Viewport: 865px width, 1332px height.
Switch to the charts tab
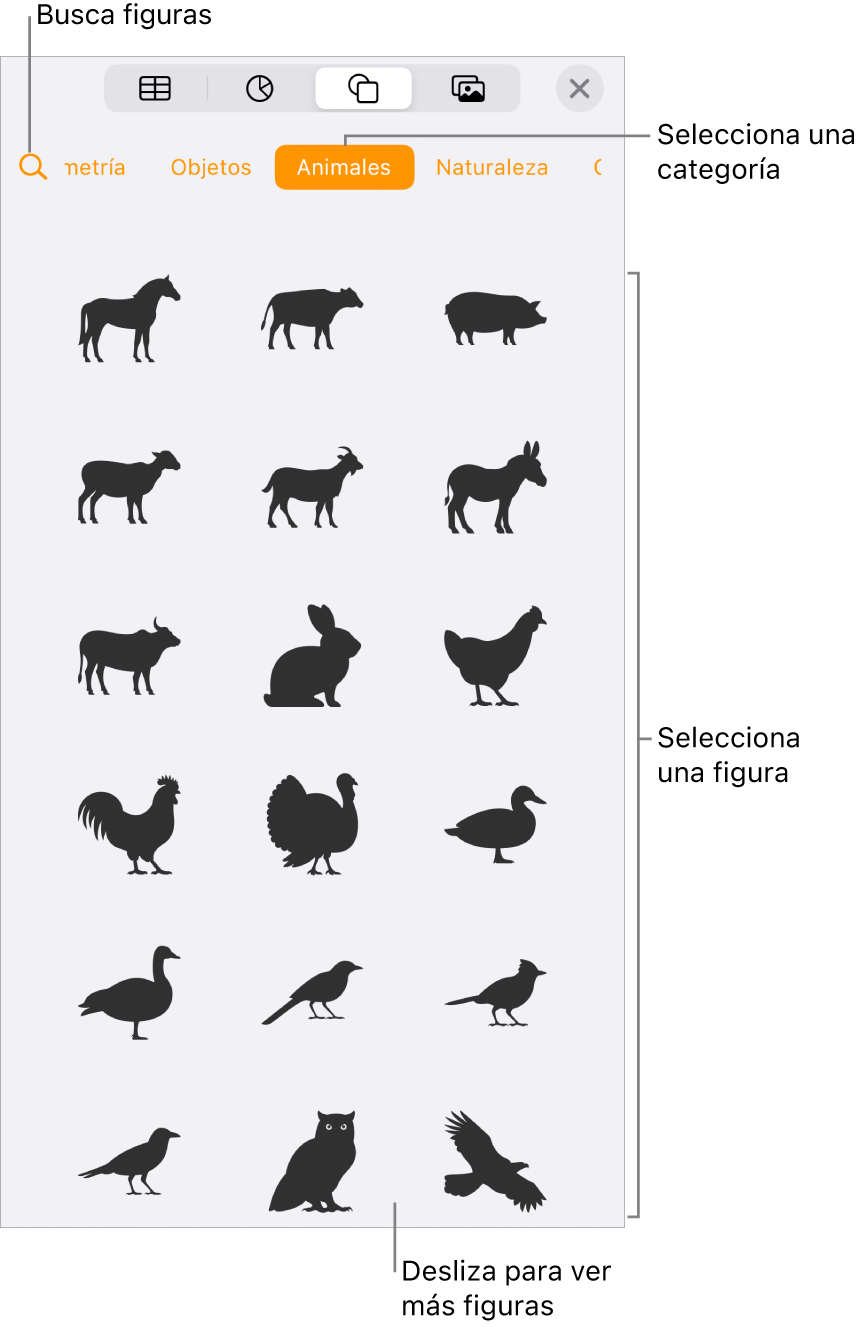tap(259, 89)
